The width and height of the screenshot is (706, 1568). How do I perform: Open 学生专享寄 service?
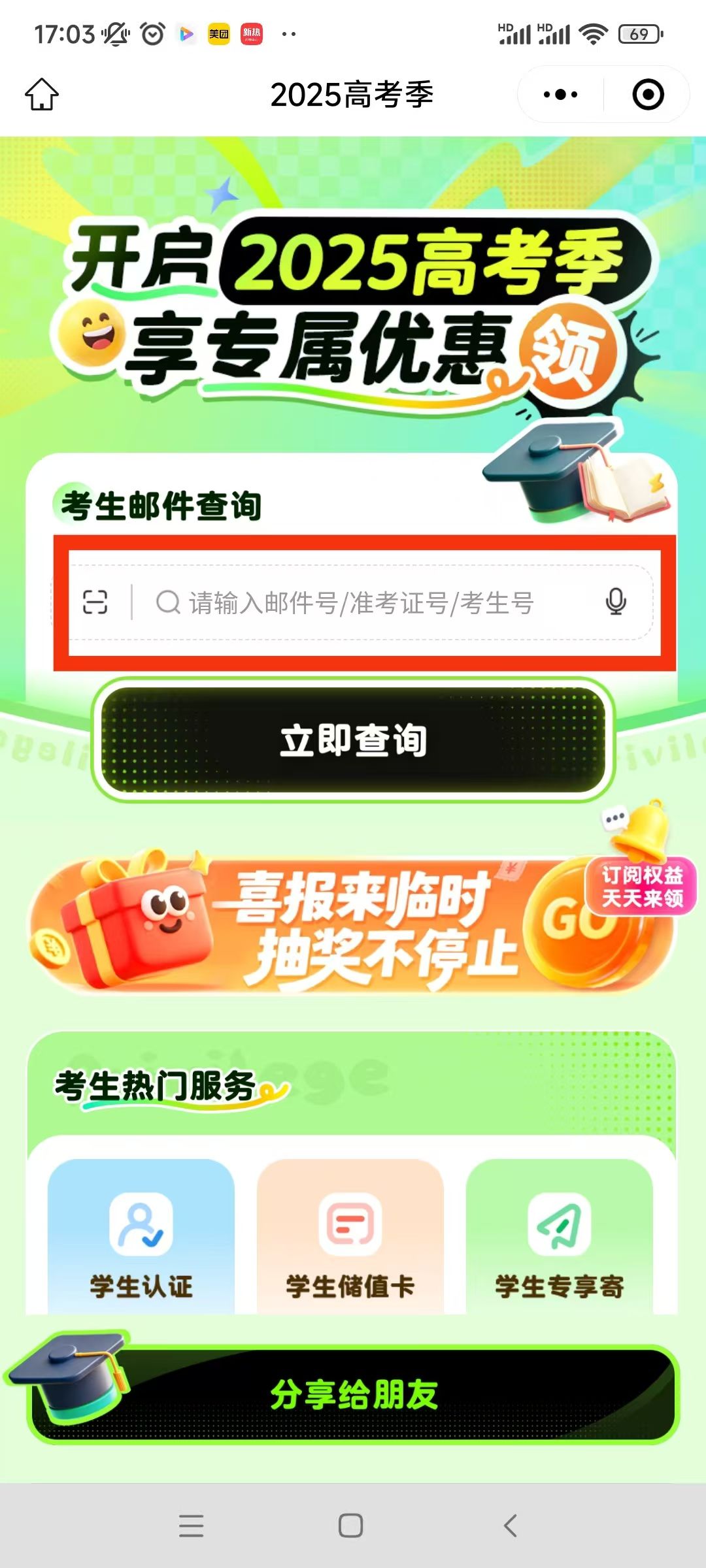pos(560,1238)
